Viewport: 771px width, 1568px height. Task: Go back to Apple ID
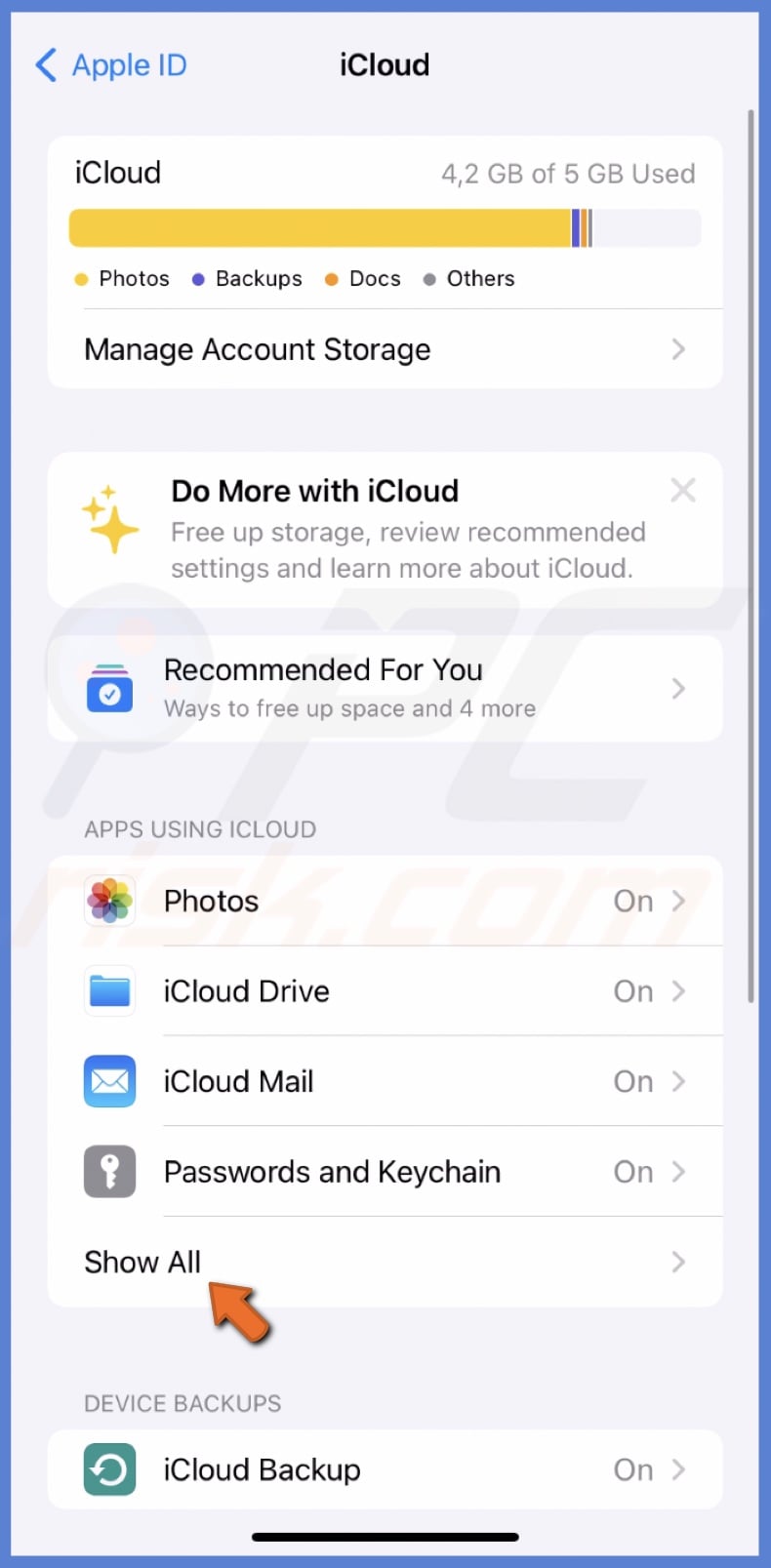coord(111,65)
